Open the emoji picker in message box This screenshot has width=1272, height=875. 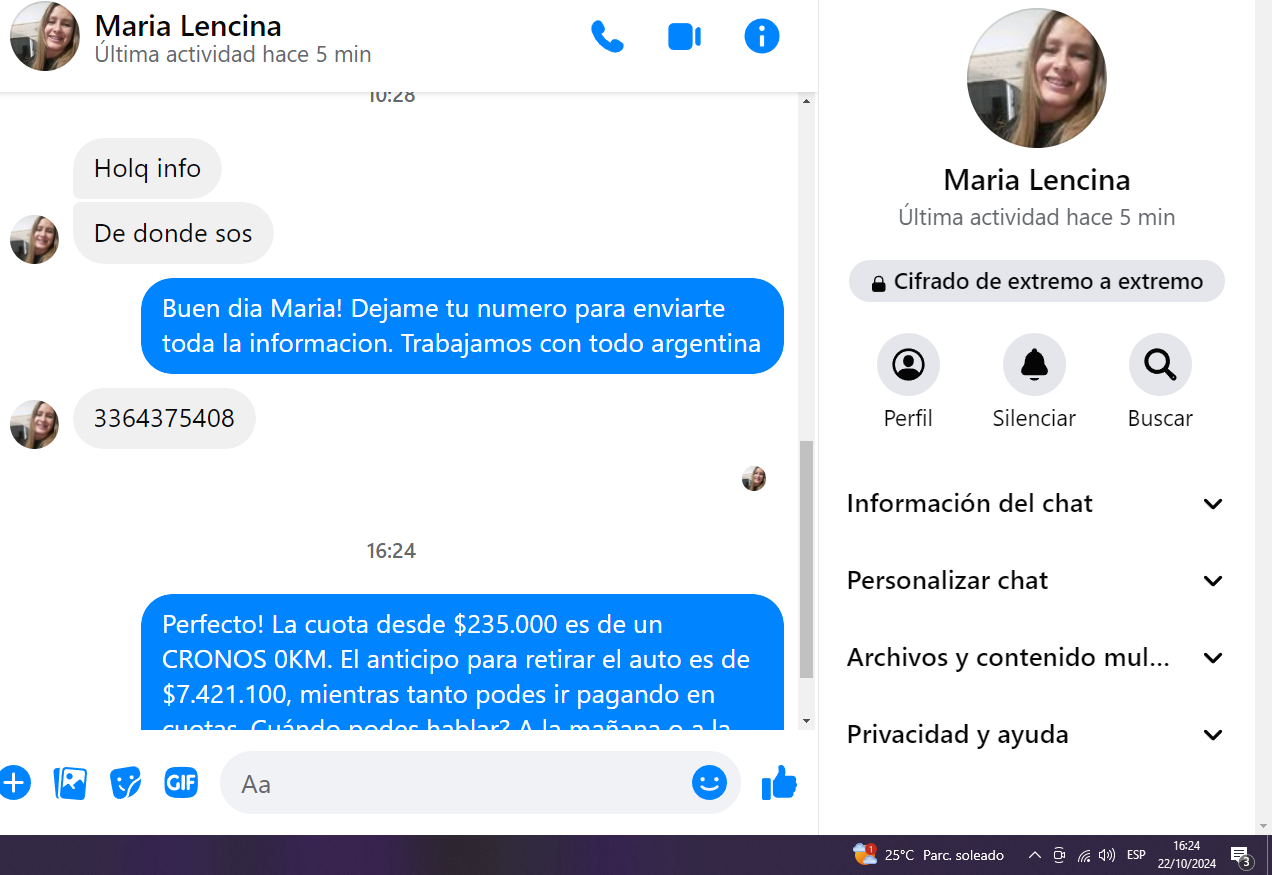(709, 782)
